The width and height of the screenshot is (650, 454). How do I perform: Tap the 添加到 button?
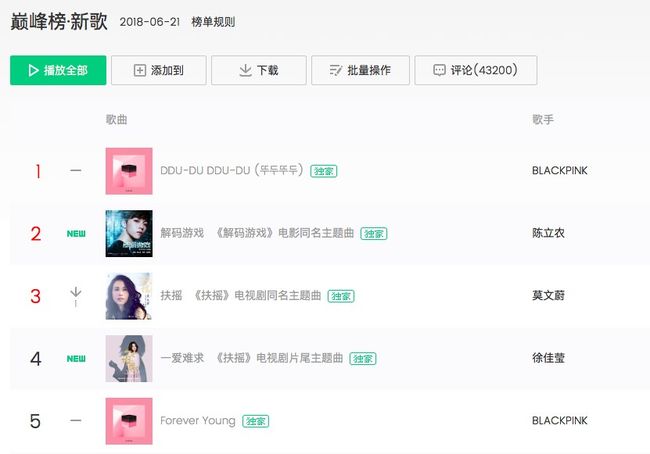click(158, 70)
